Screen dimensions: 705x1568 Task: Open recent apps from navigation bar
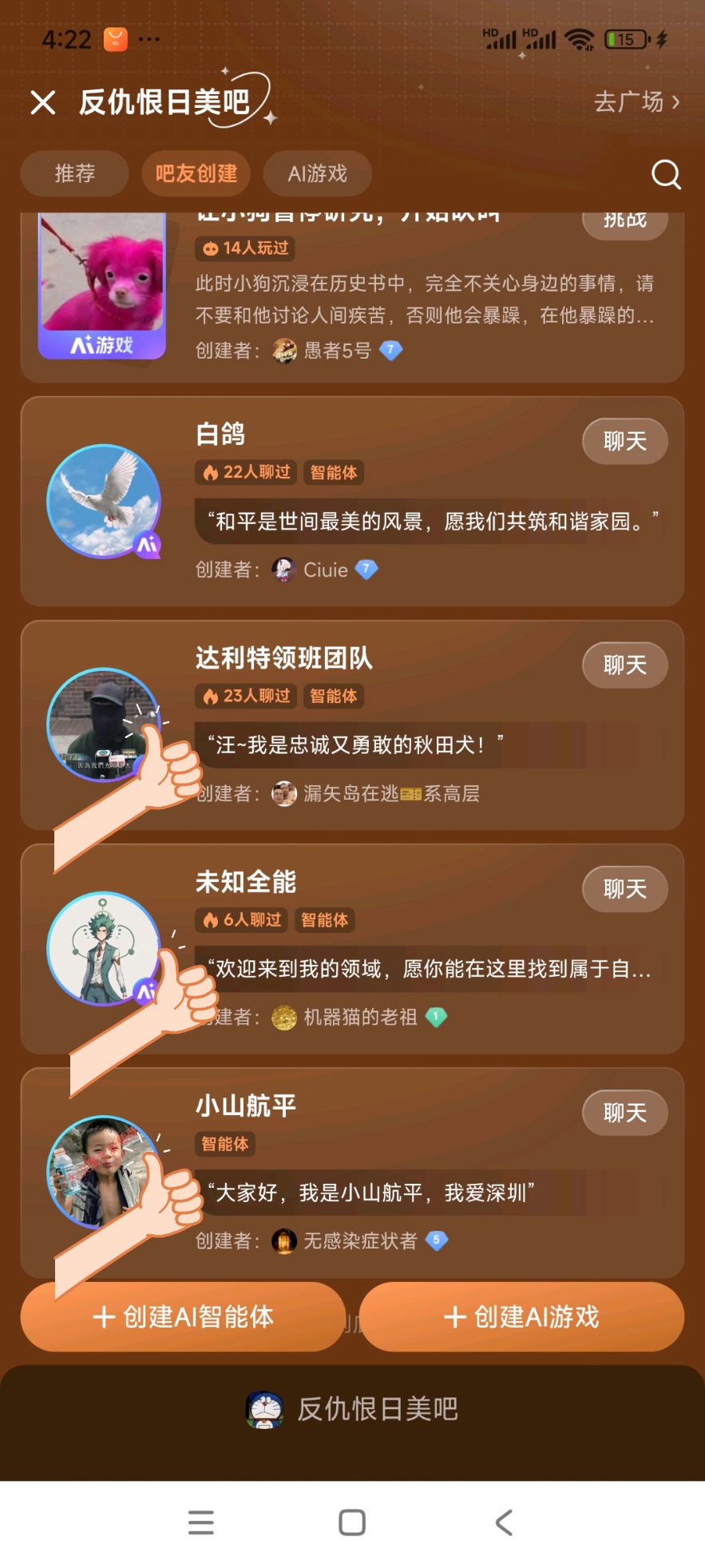[200, 1522]
